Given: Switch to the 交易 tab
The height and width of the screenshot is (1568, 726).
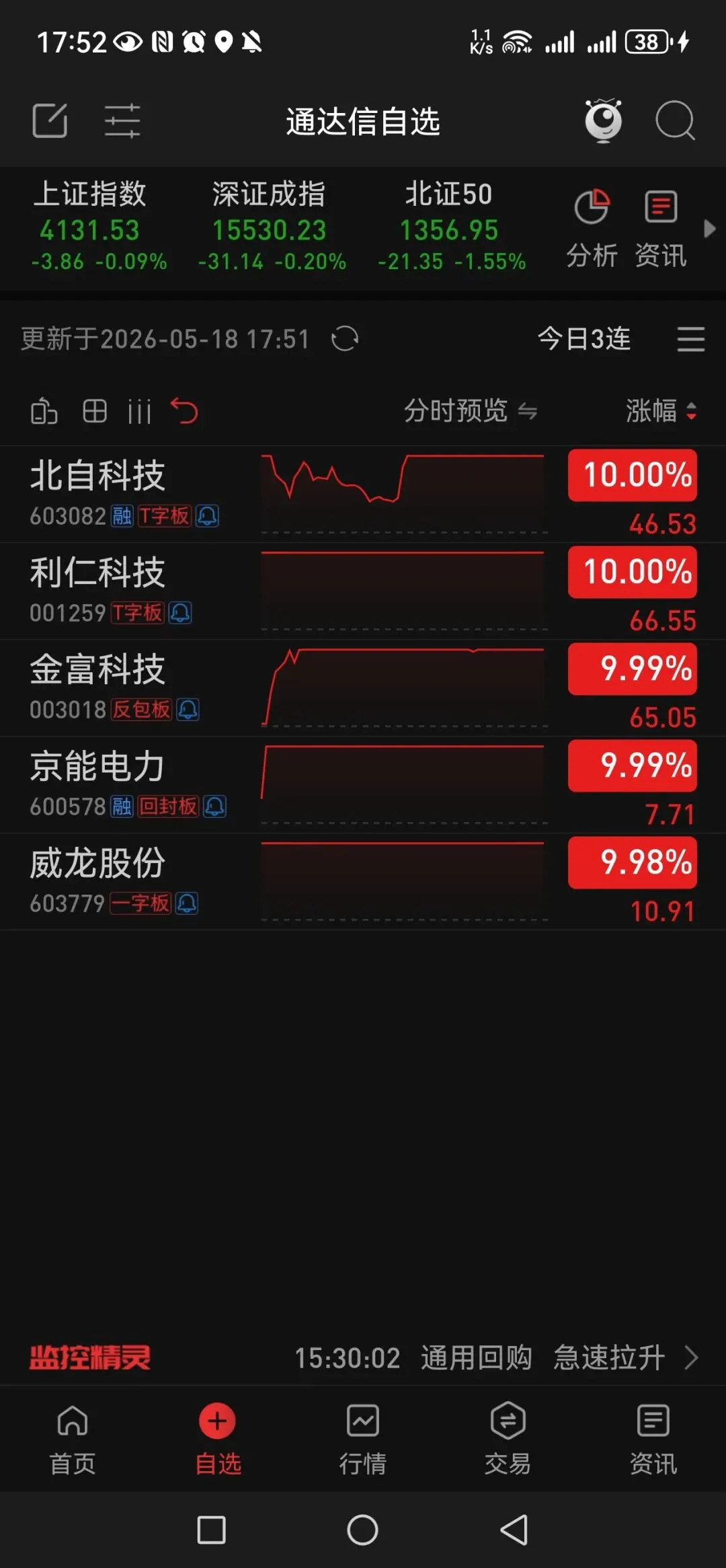Looking at the screenshot, I should [508, 1440].
